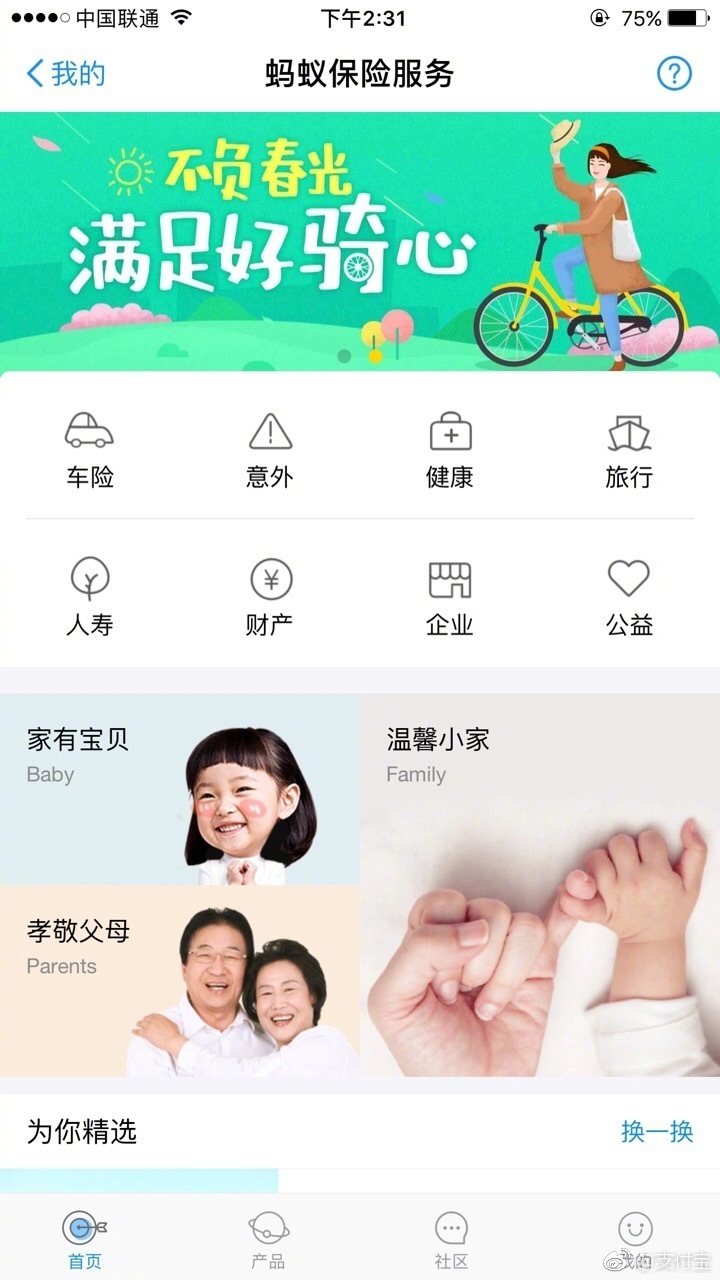720x1280 pixels.
Task: Go back to 我的
Action: click(66, 73)
